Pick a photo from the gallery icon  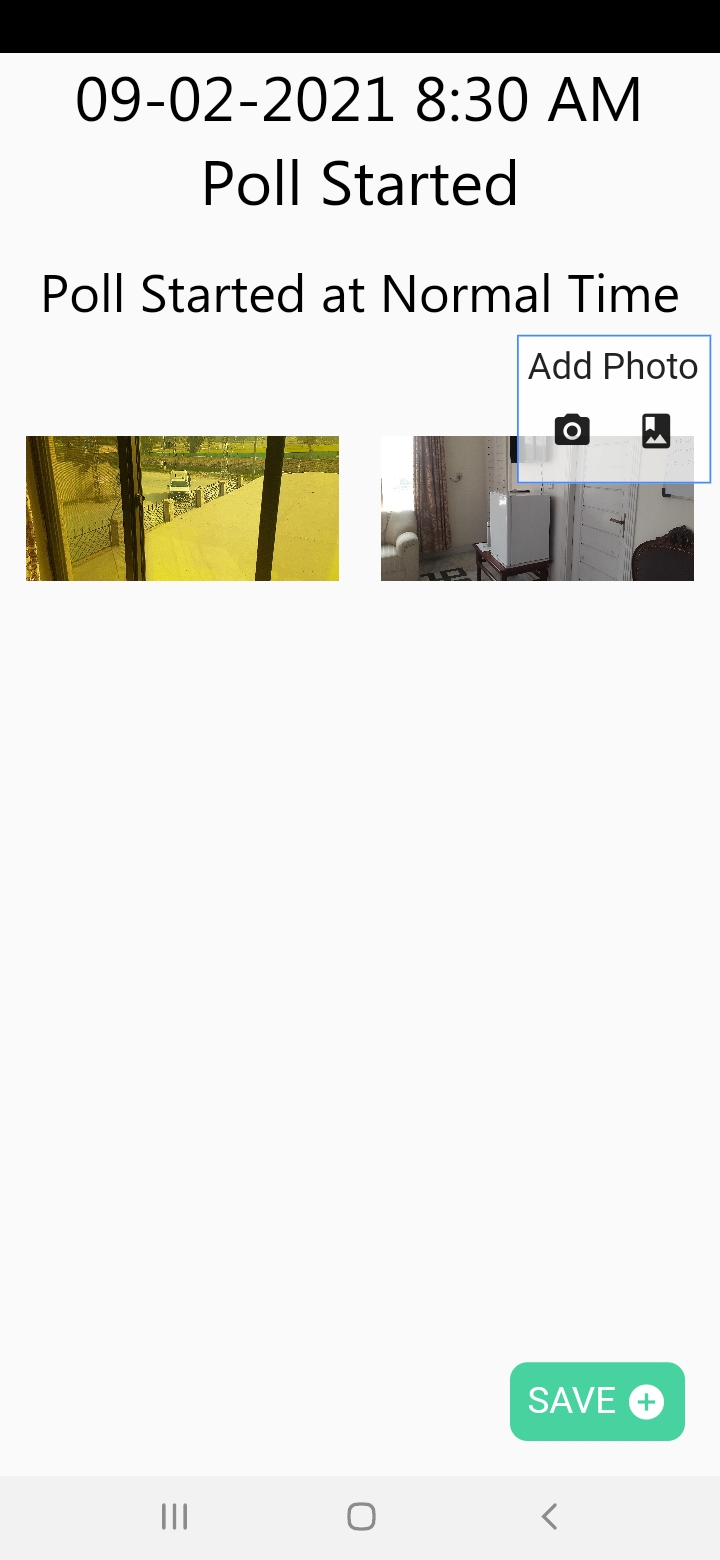tap(656, 430)
